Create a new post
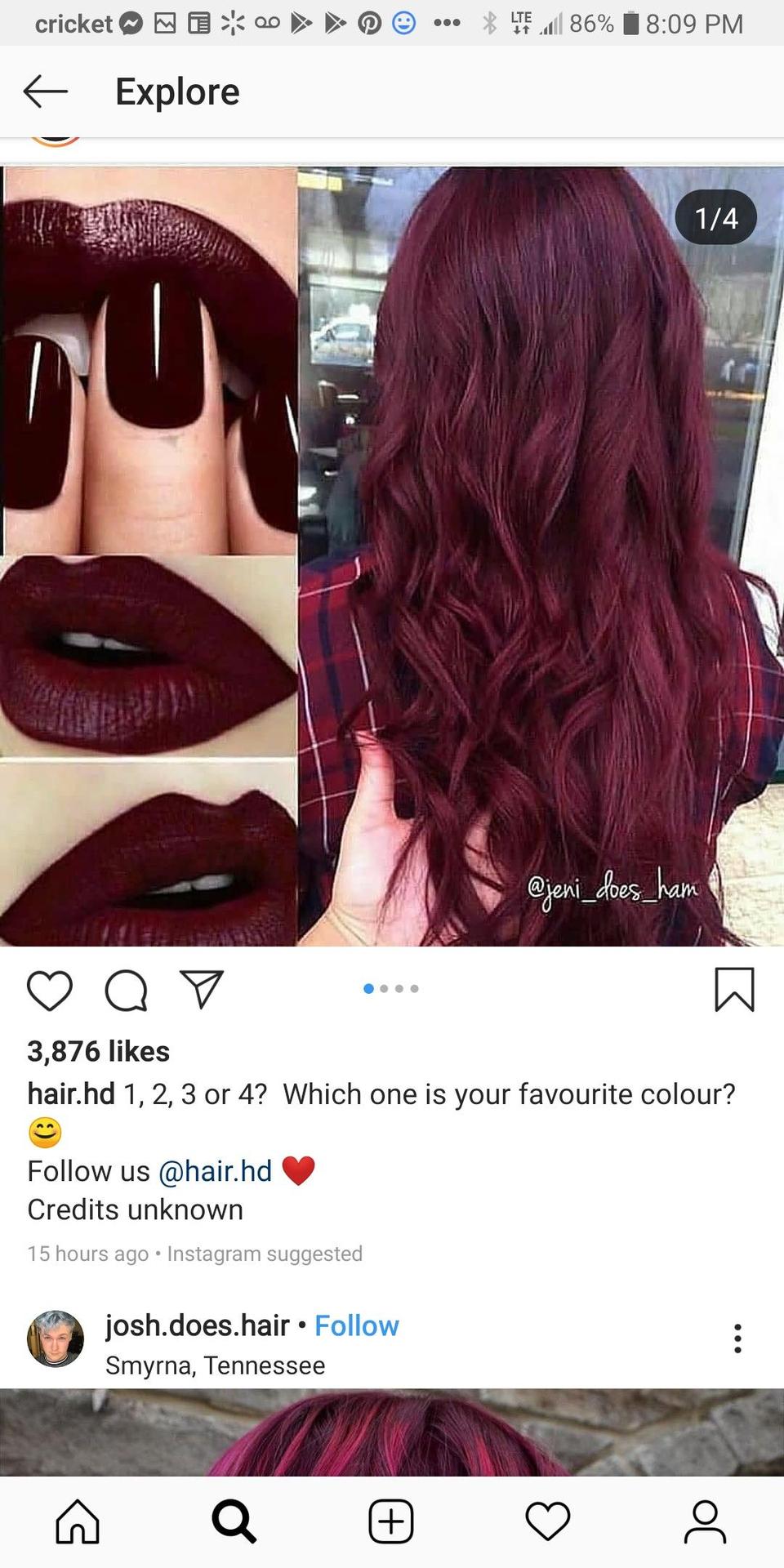 tap(391, 1522)
